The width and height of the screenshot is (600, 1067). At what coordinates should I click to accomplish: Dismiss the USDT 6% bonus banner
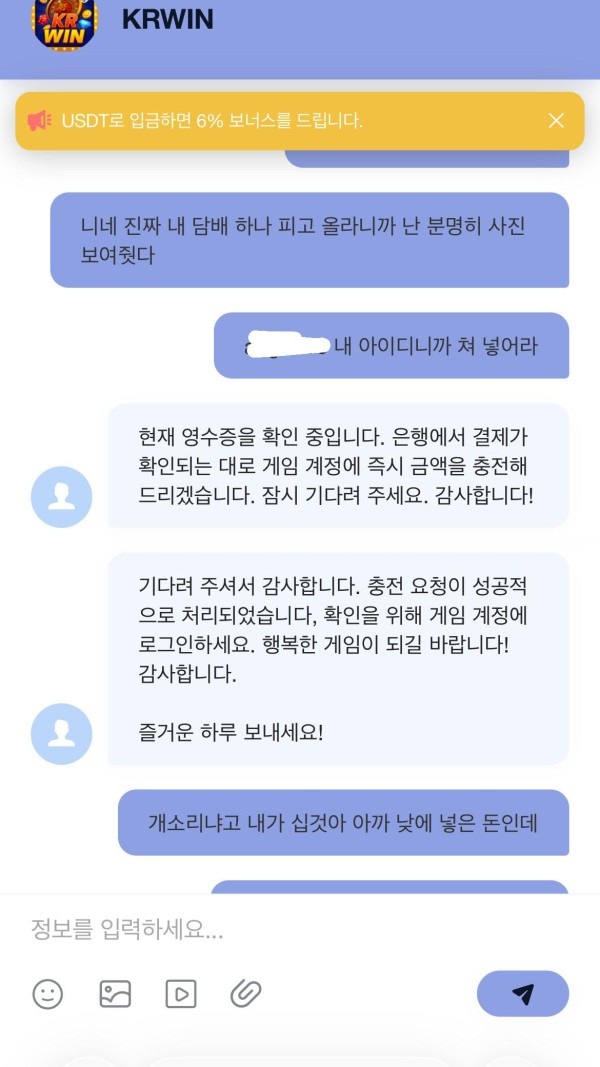coord(557,121)
